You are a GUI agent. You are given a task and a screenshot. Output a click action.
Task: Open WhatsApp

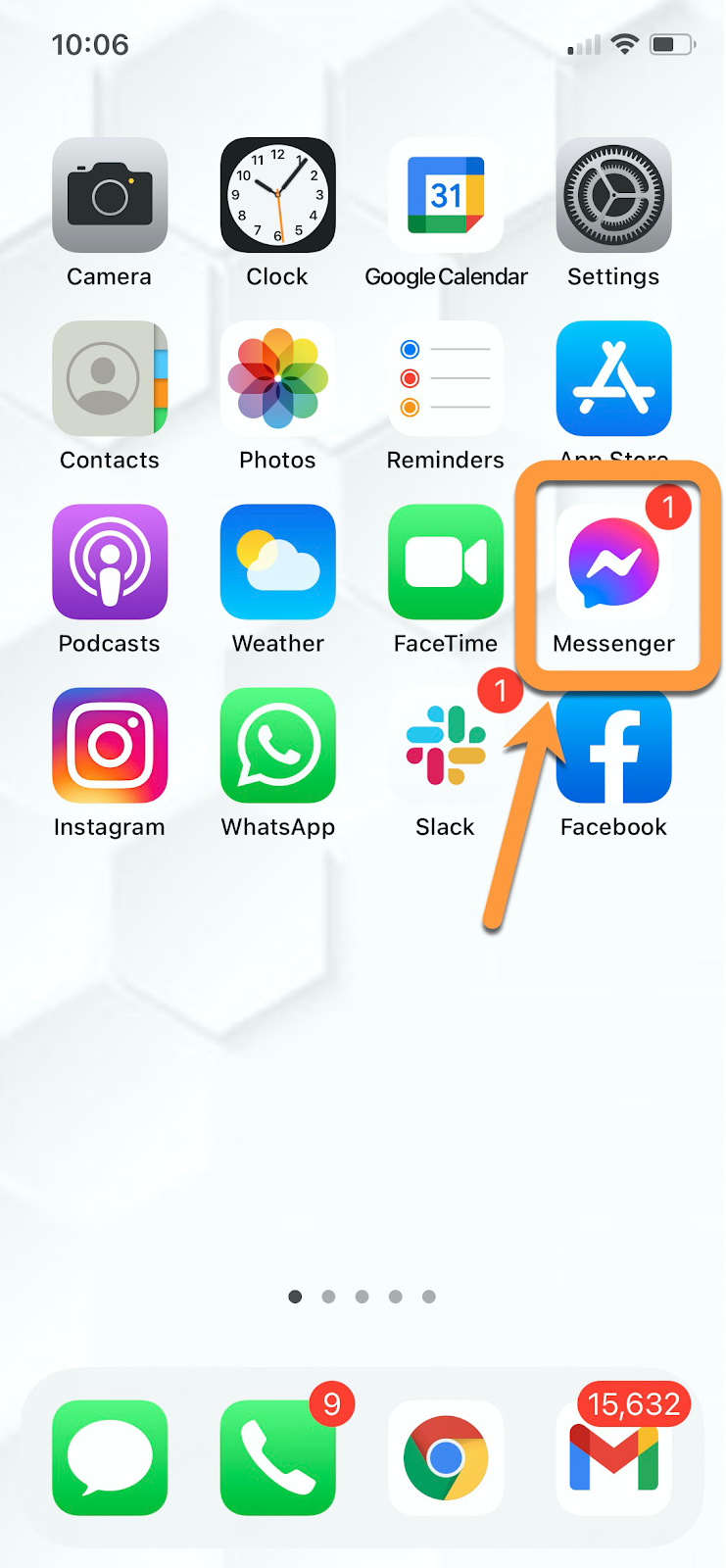pyautogui.click(x=278, y=745)
